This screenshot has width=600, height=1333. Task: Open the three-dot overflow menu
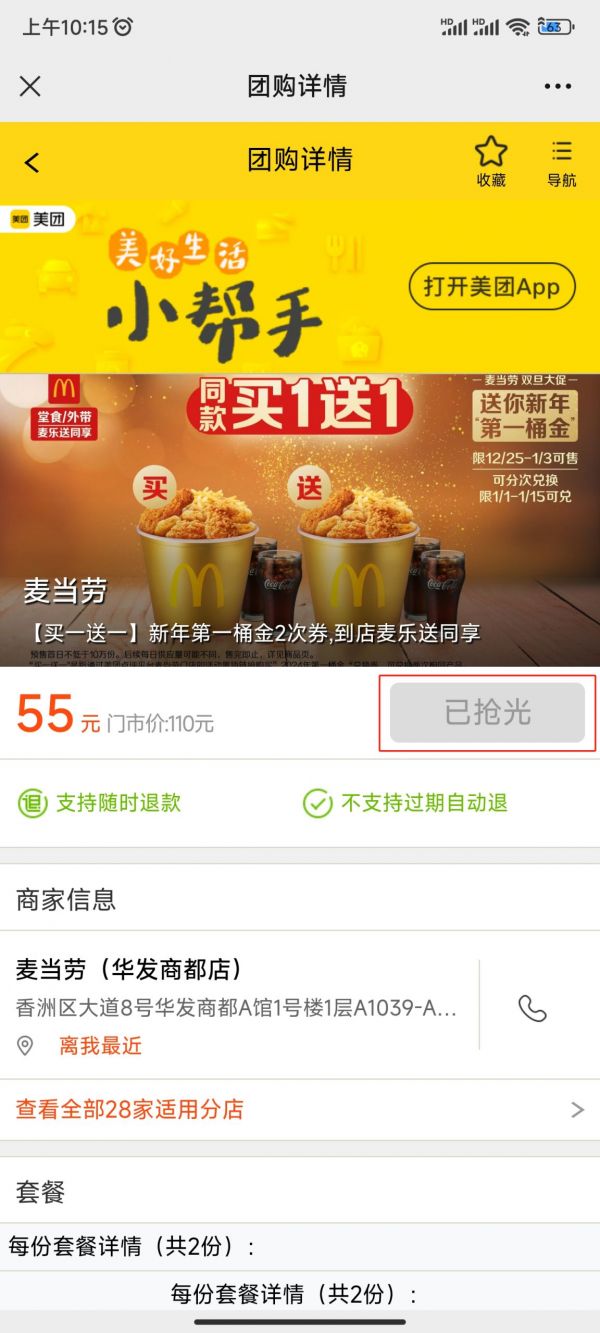pyautogui.click(x=557, y=87)
